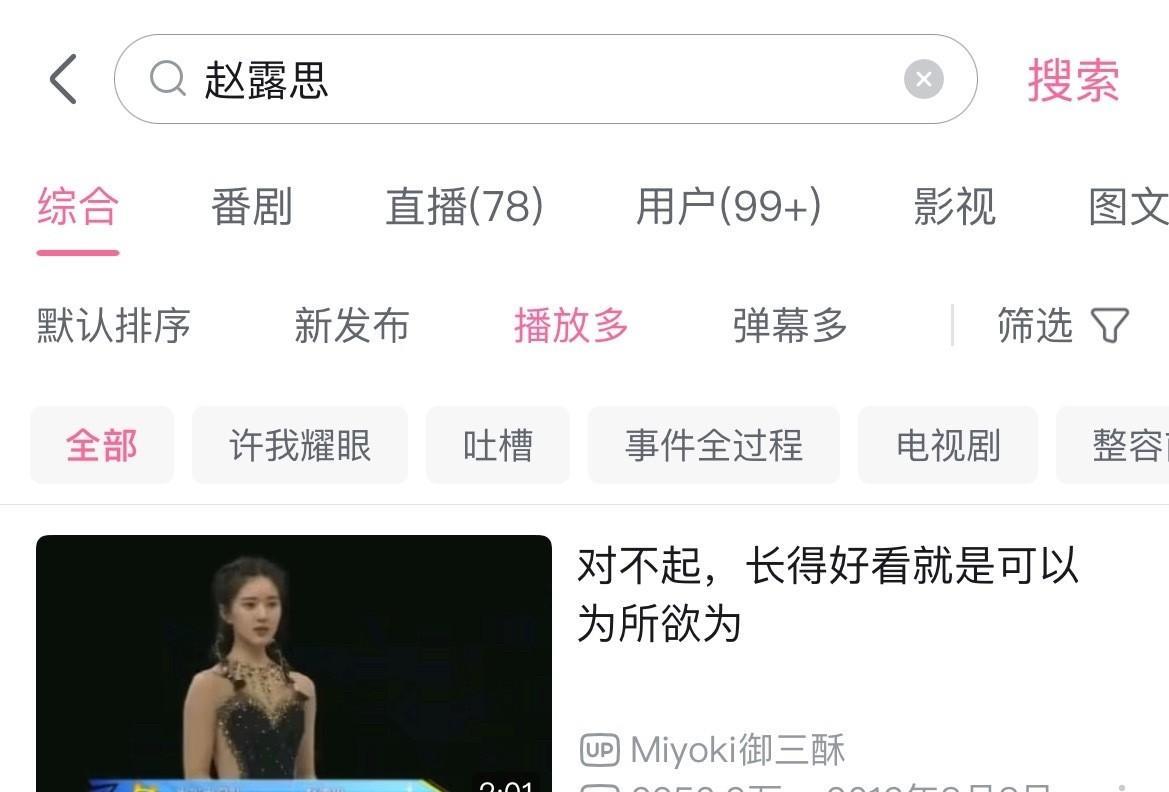Select the 电视剧 chip
This screenshot has height=792, width=1169.
[x=948, y=445]
